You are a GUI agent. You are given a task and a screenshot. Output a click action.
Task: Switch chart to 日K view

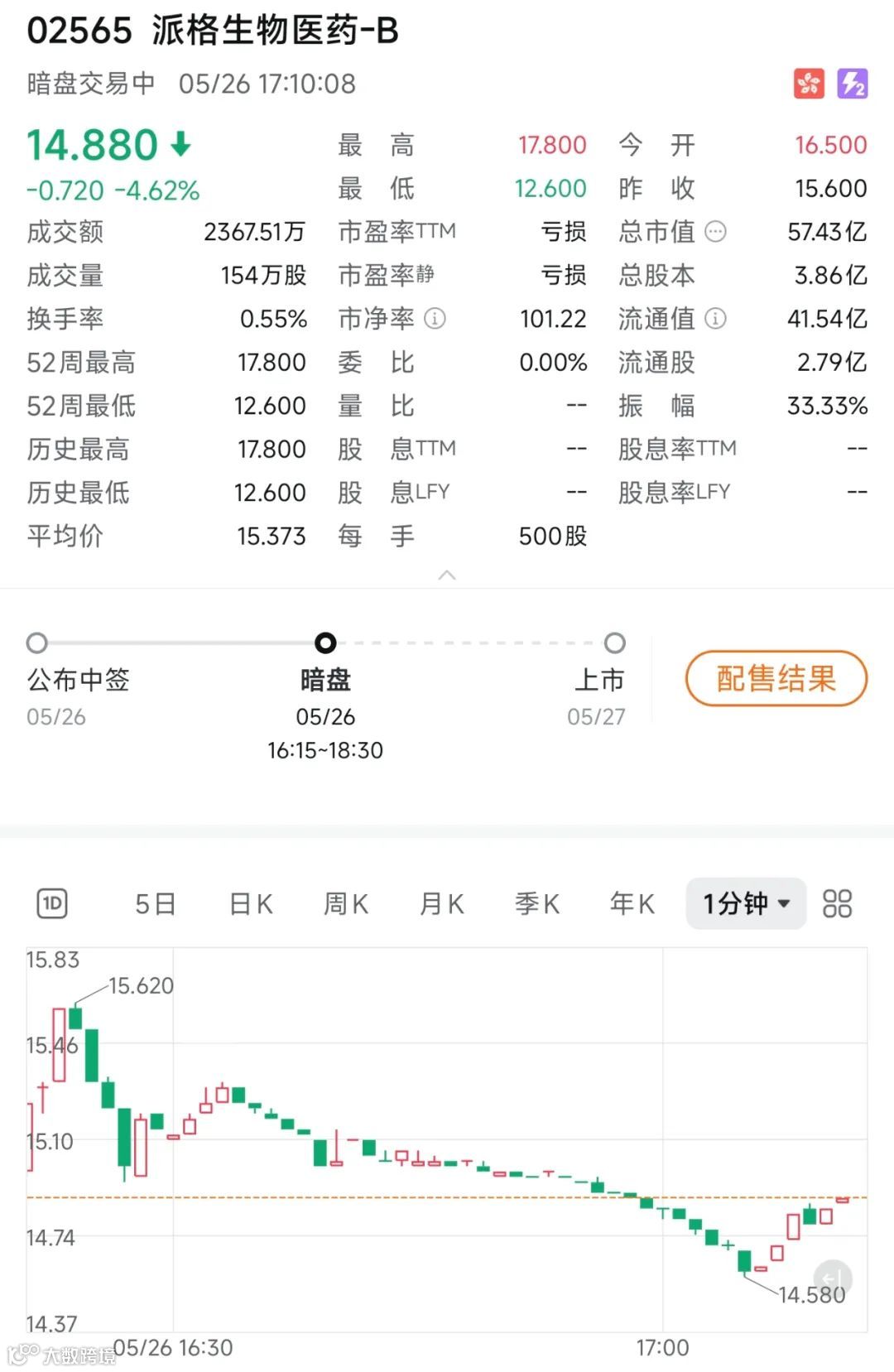click(251, 903)
